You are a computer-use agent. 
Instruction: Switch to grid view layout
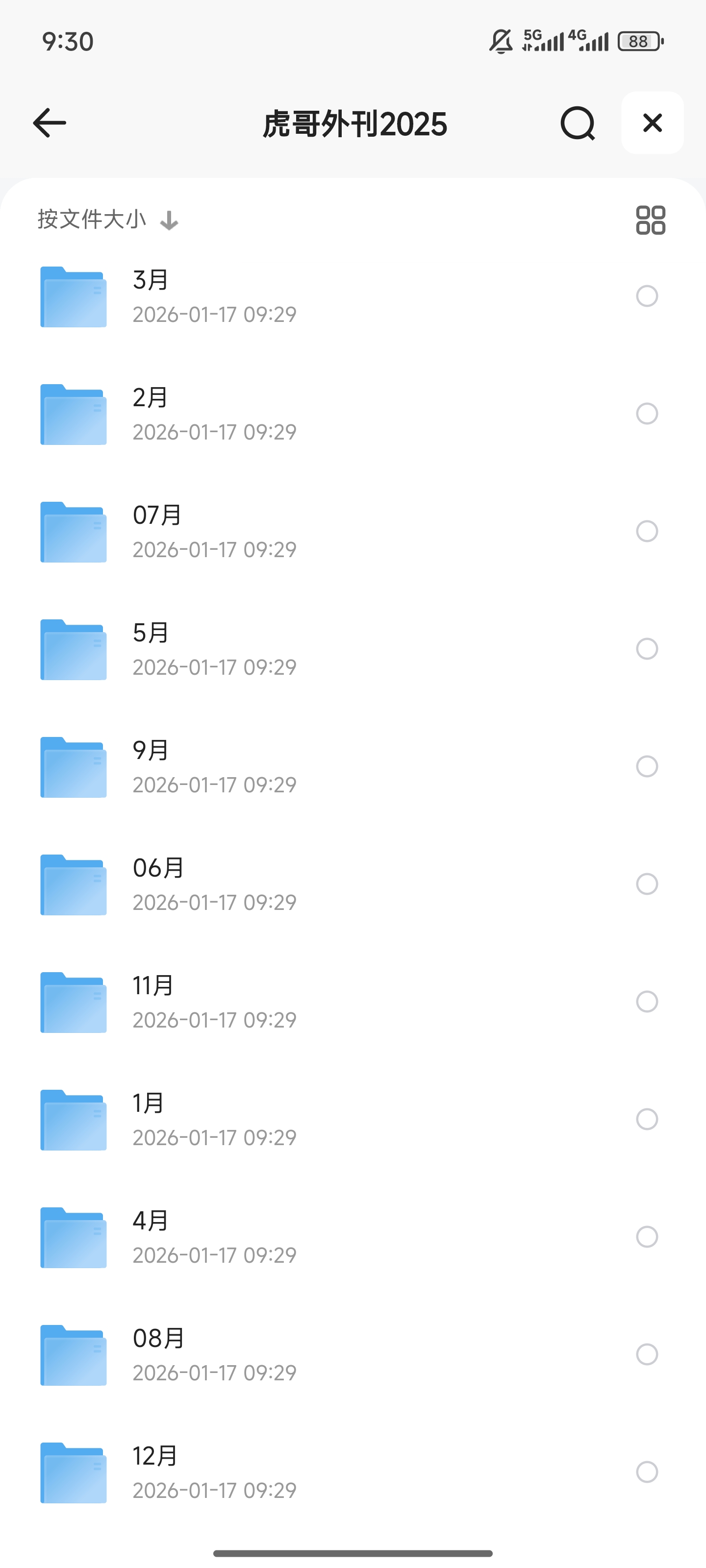(x=650, y=220)
